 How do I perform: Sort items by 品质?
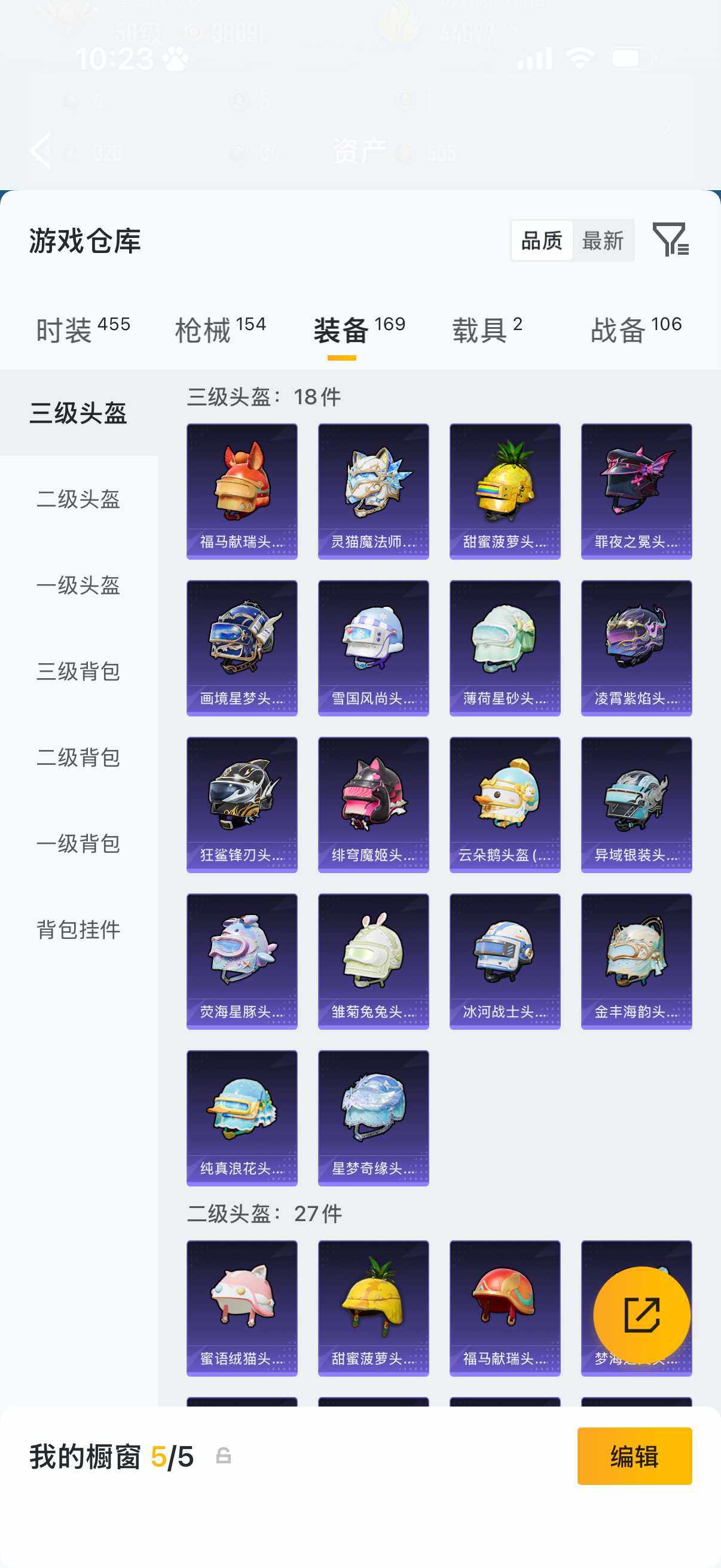[x=542, y=240]
